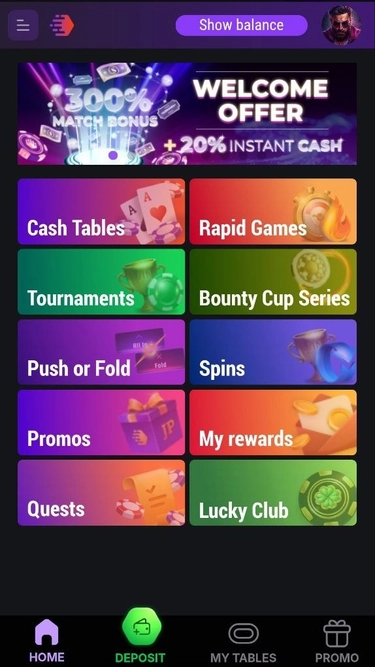Check My rewards
The width and height of the screenshot is (375, 667).
pyautogui.click(x=273, y=422)
